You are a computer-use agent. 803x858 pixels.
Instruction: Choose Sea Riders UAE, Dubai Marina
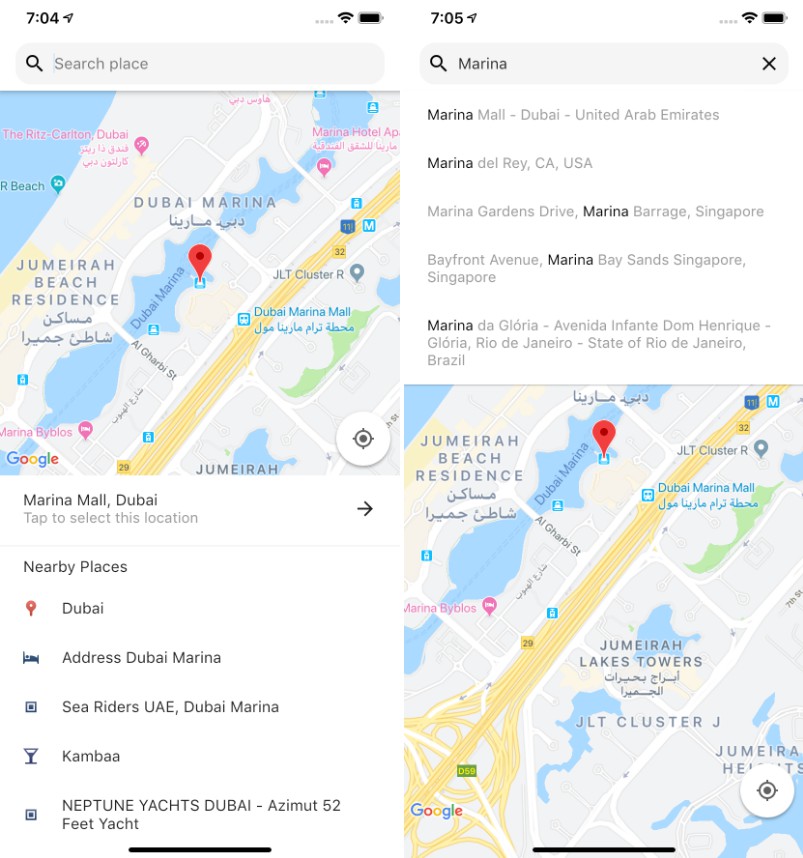coord(170,706)
